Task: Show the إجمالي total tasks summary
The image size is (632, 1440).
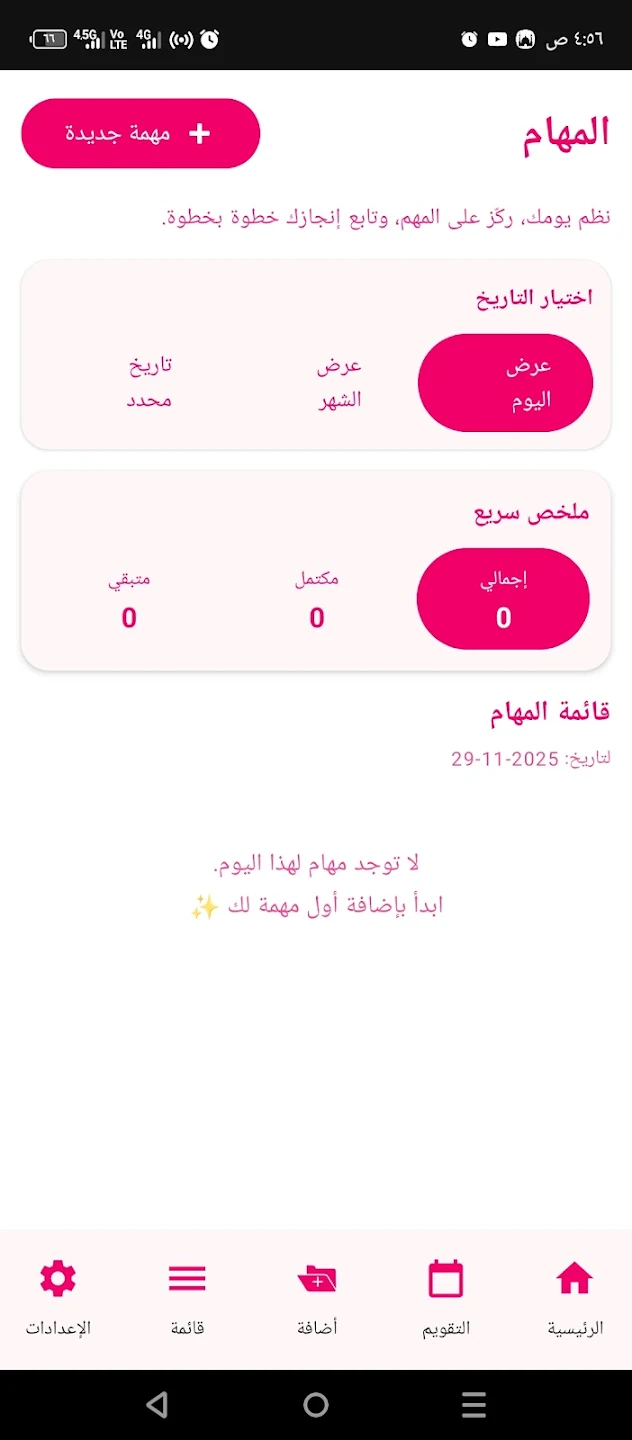Action: [503, 599]
